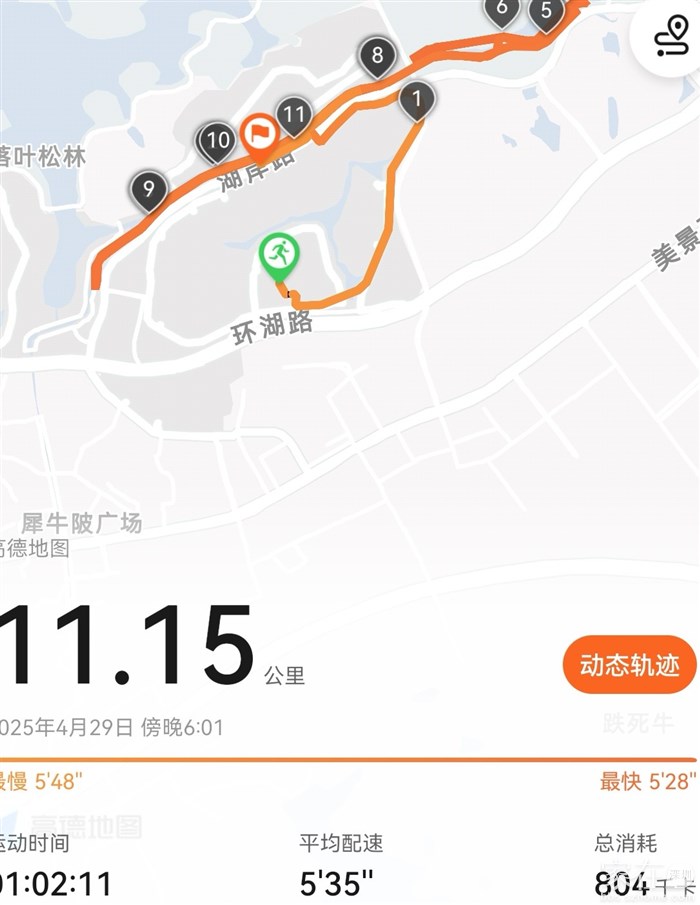This screenshot has width=700, height=905.
Task: Tap the 动态轨迹 button
Action: pyautogui.click(x=630, y=665)
